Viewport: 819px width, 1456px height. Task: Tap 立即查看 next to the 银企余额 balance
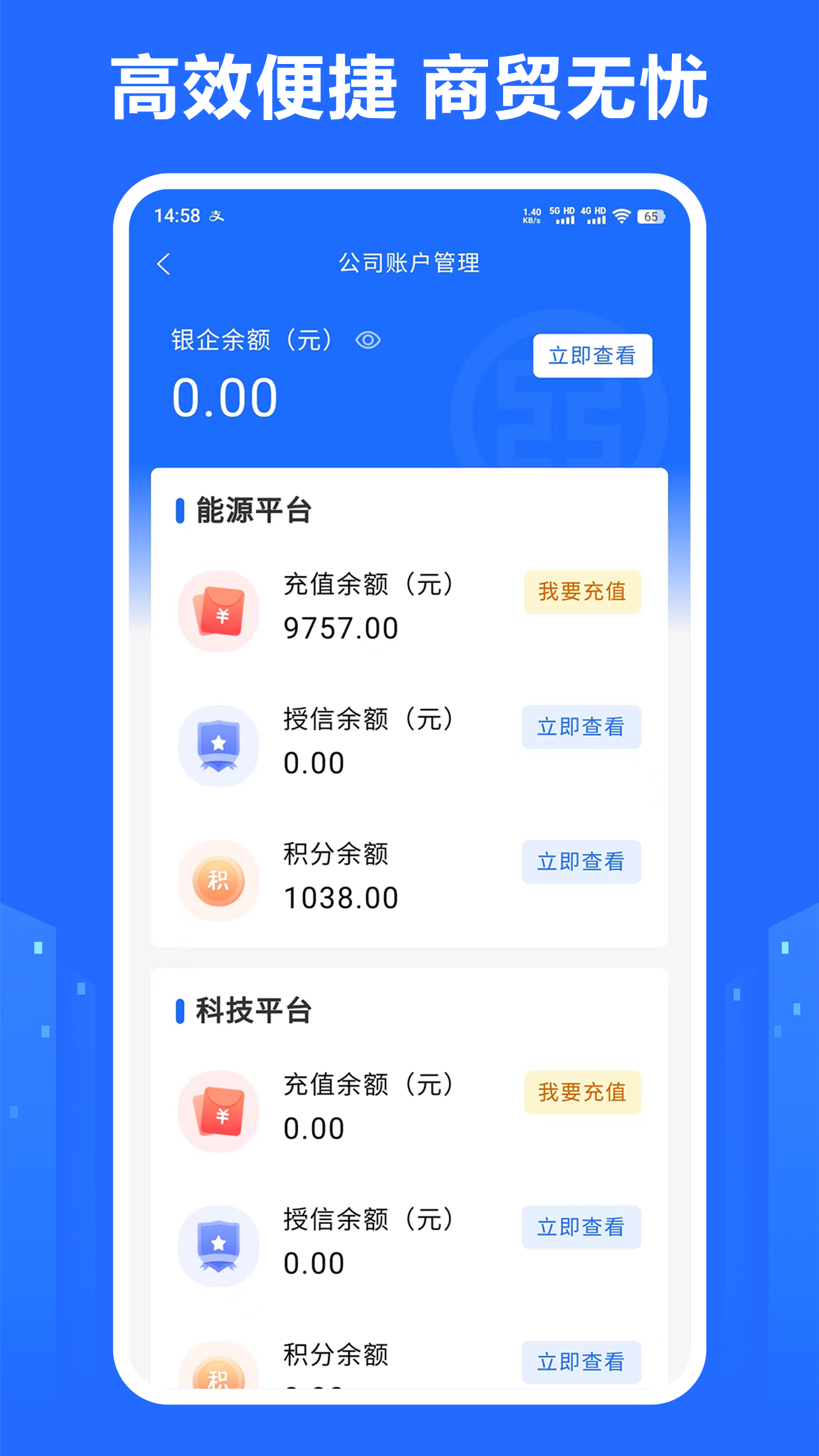coord(593,356)
